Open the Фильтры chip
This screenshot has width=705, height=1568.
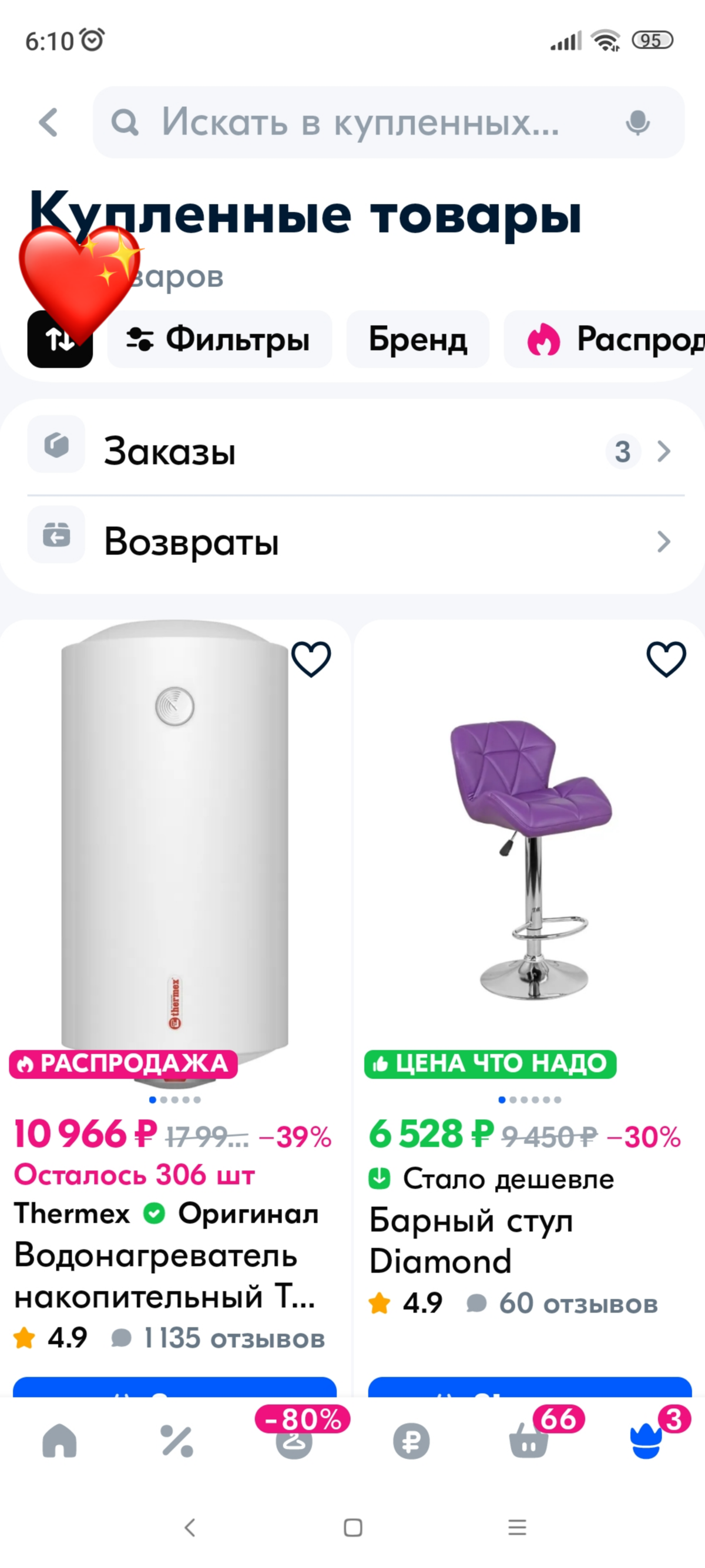[219, 339]
